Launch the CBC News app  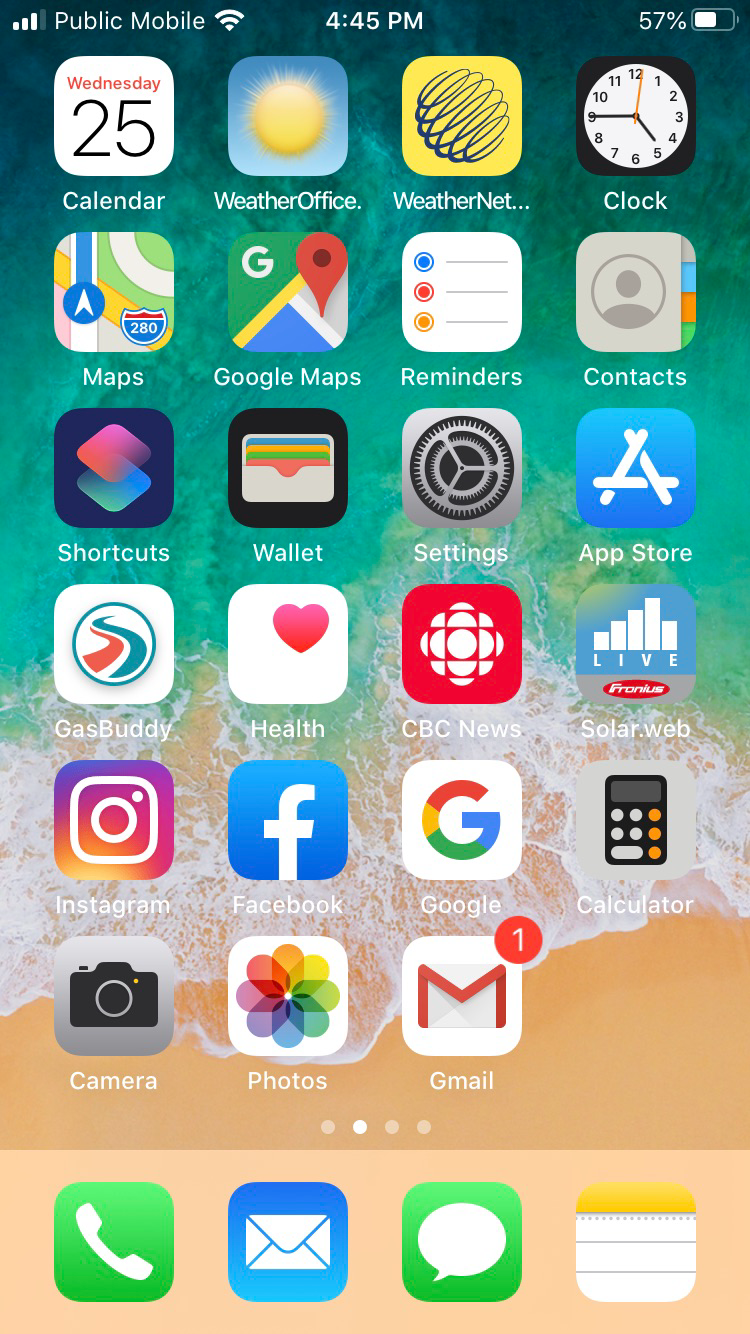click(461, 644)
